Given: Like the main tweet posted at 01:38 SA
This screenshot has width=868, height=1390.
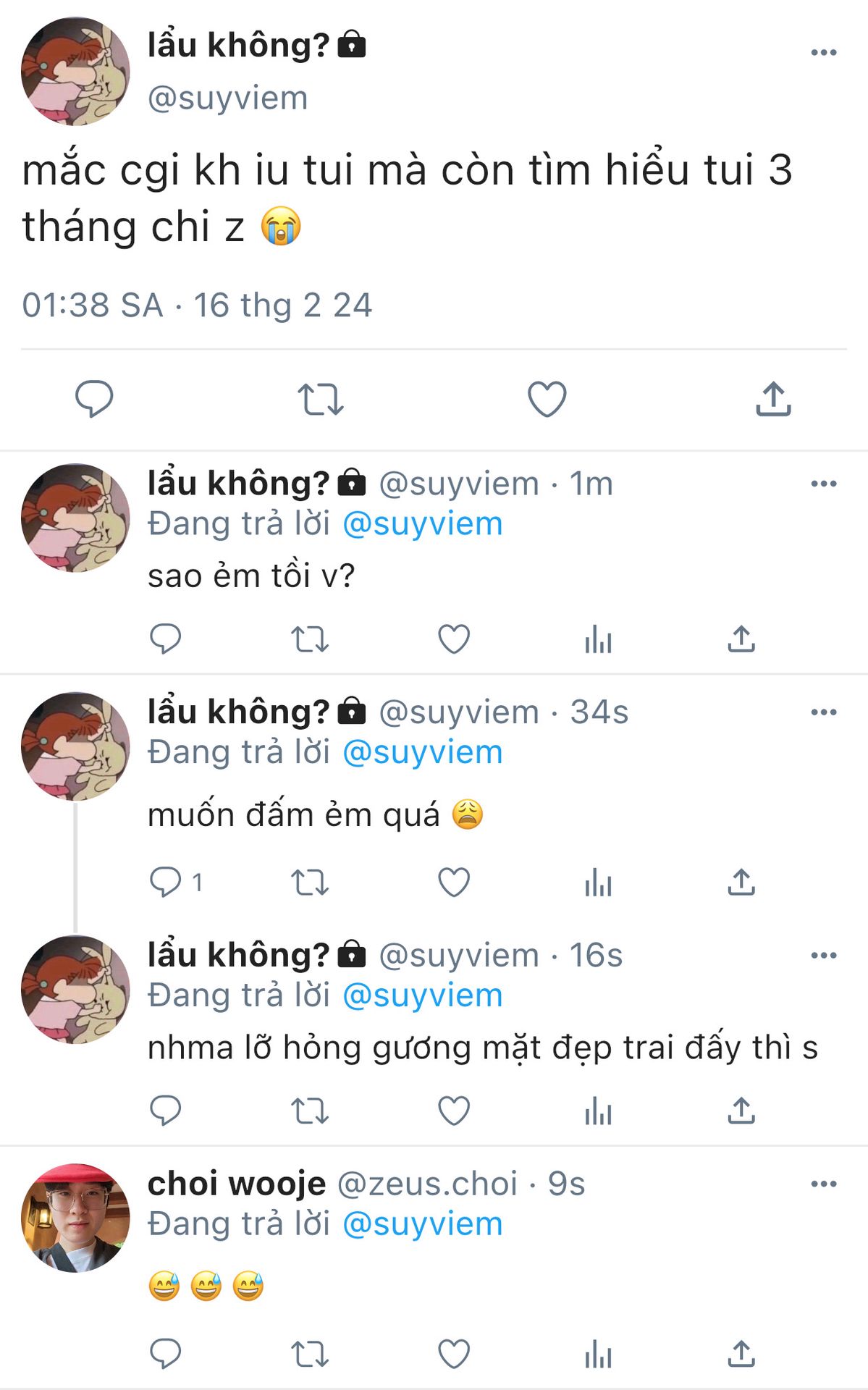Looking at the screenshot, I should pos(547,399).
